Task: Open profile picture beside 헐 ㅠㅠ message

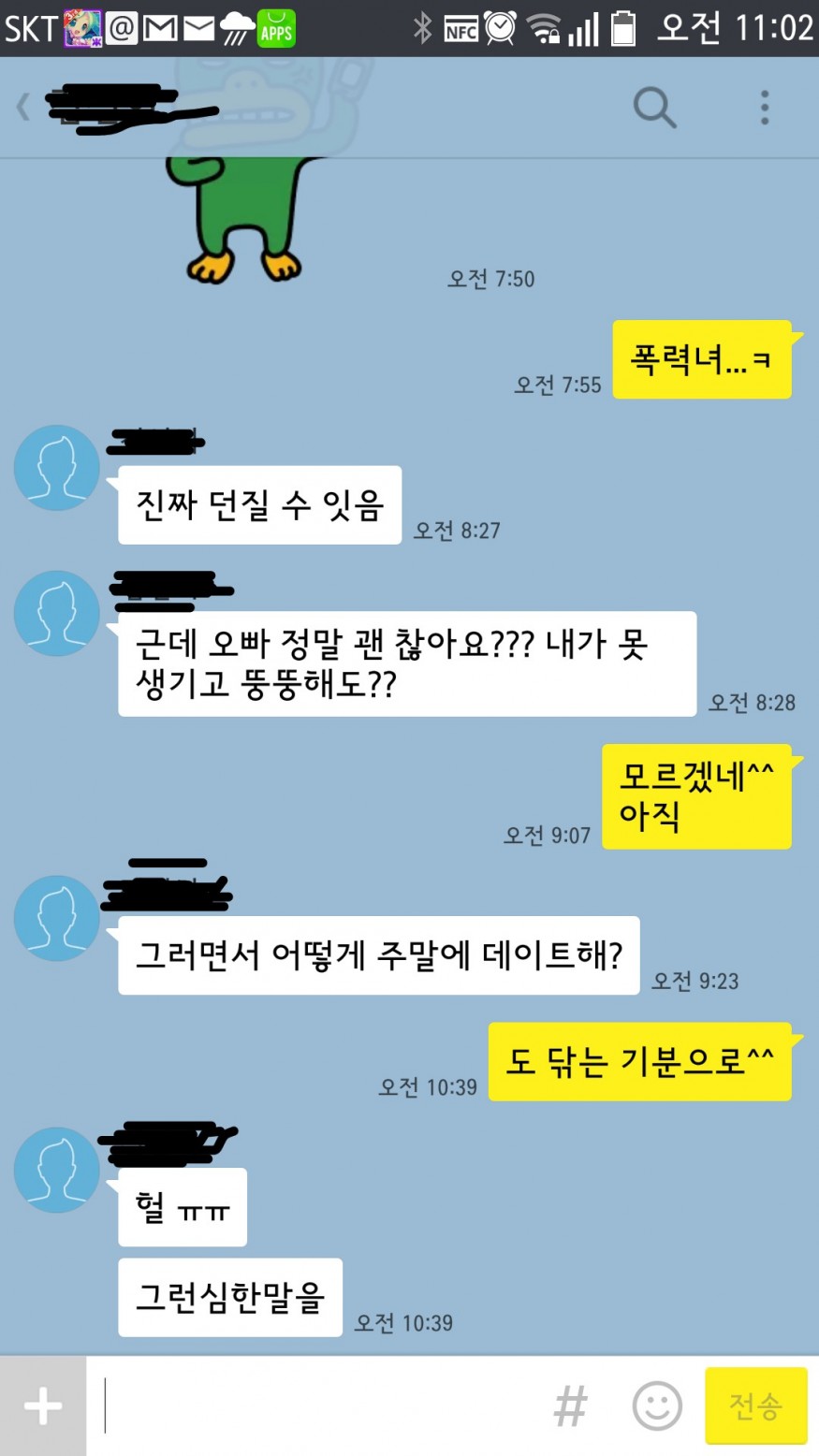Action: 57,1171
